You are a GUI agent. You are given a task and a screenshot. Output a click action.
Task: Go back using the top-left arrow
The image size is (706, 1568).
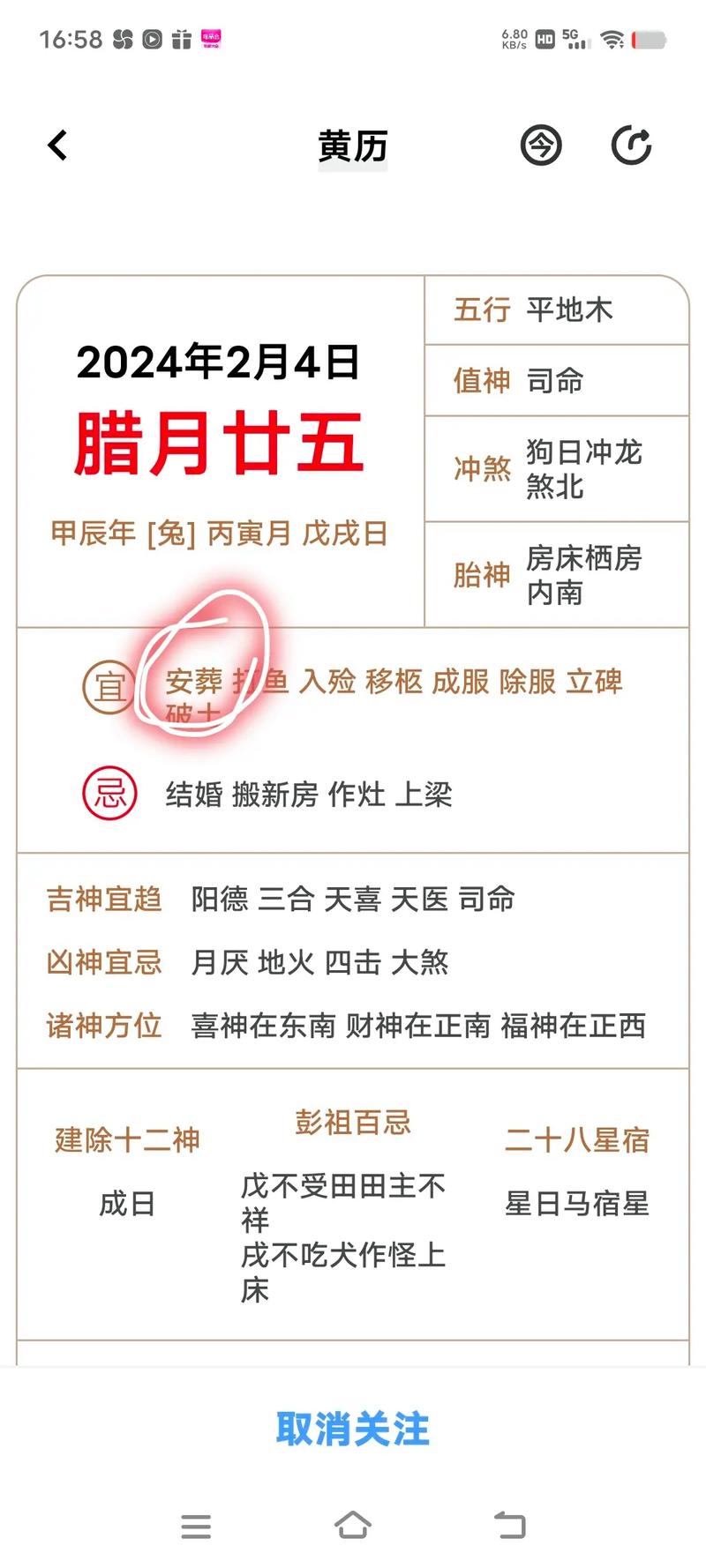[58, 146]
